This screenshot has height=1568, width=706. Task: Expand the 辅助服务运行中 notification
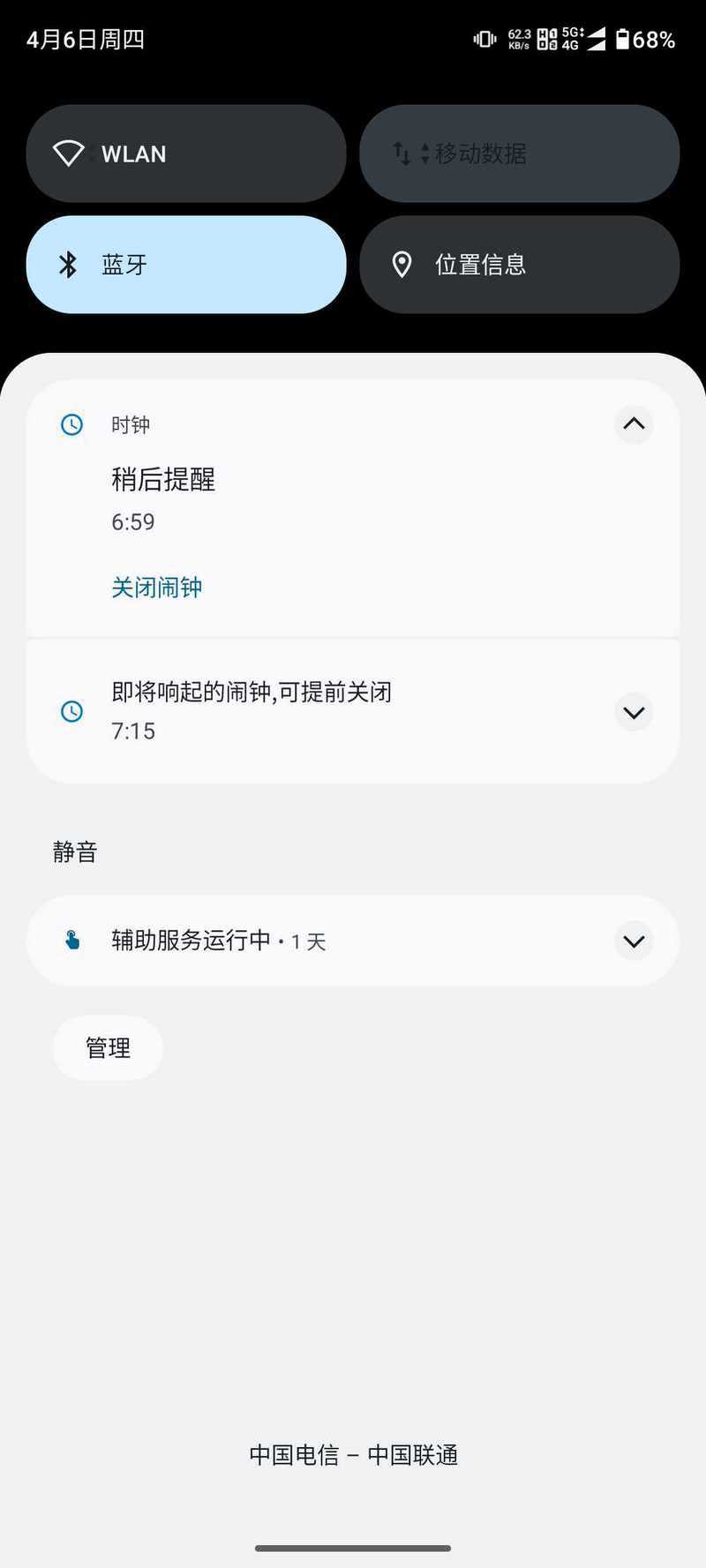(634, 942)
